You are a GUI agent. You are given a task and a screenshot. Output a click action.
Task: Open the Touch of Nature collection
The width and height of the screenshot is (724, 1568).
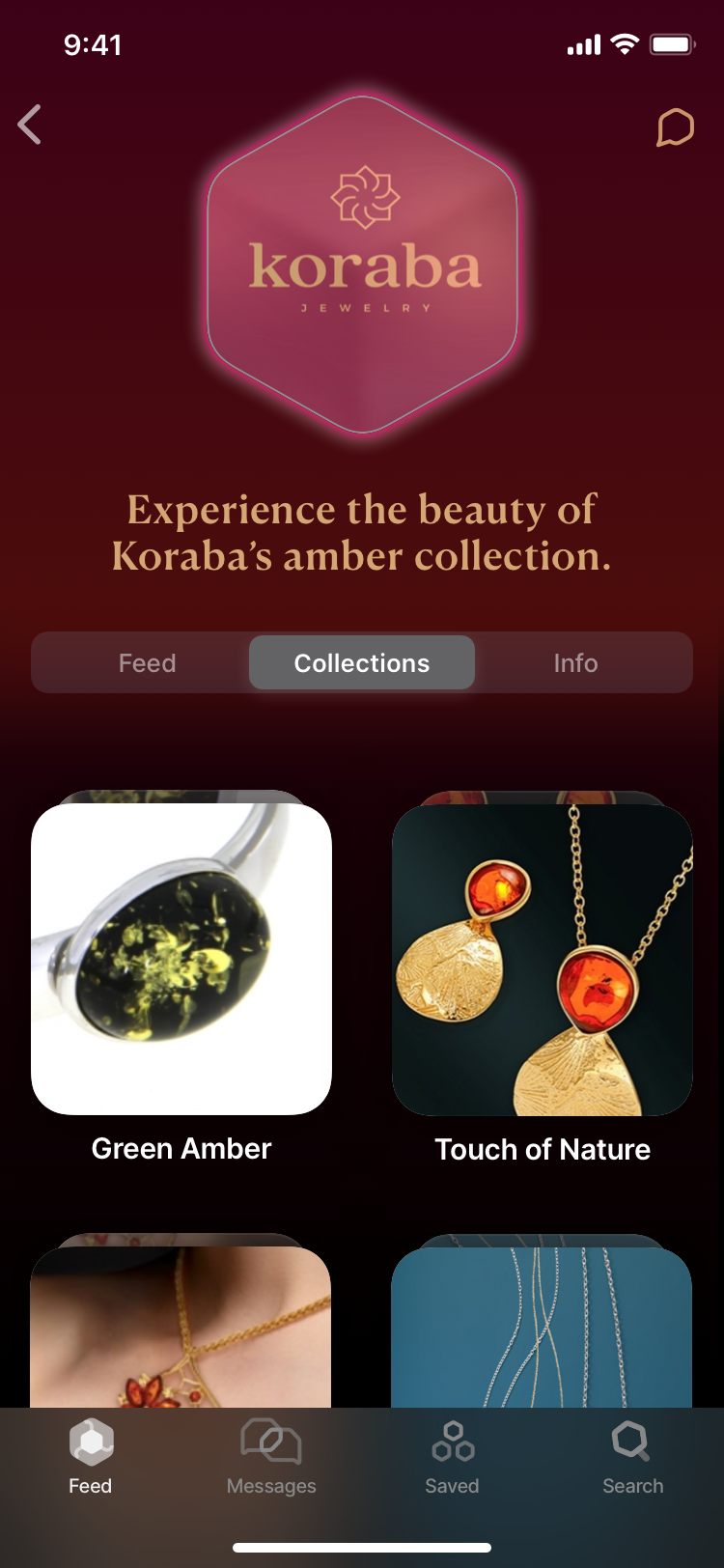click(x=543, y=959)
